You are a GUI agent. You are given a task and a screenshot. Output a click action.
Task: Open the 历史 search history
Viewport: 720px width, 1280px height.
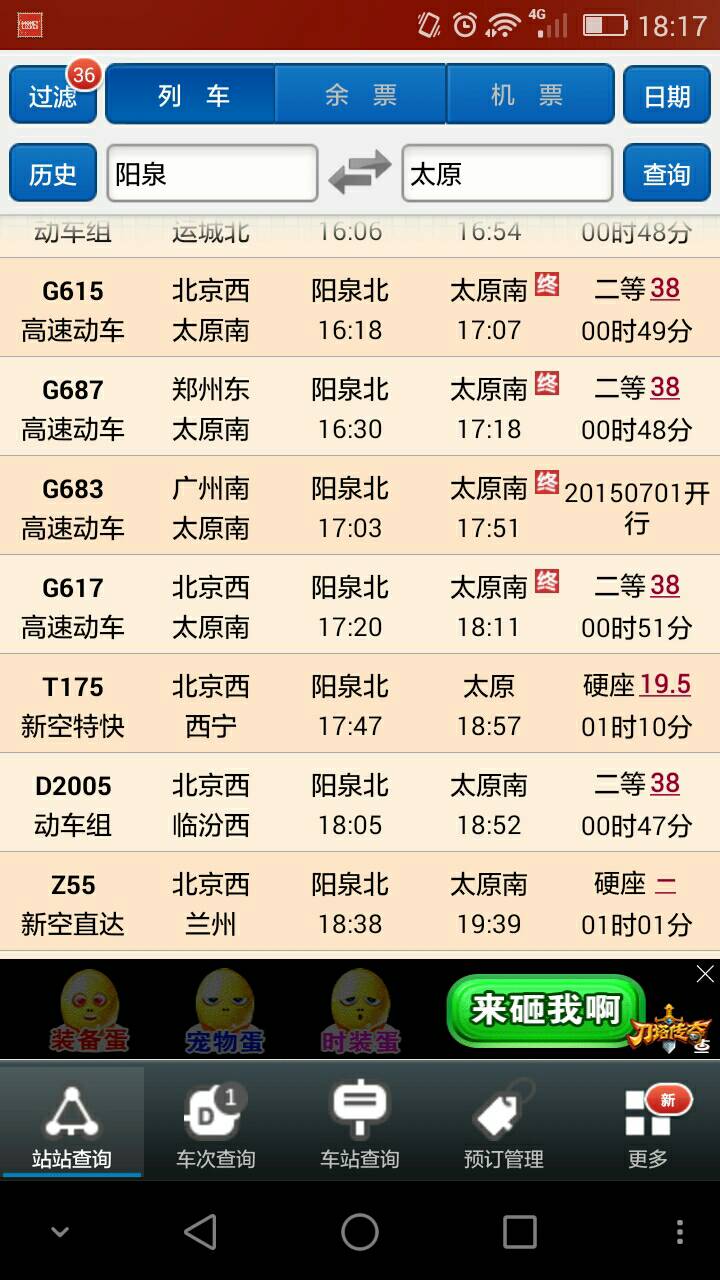(52, 174)
